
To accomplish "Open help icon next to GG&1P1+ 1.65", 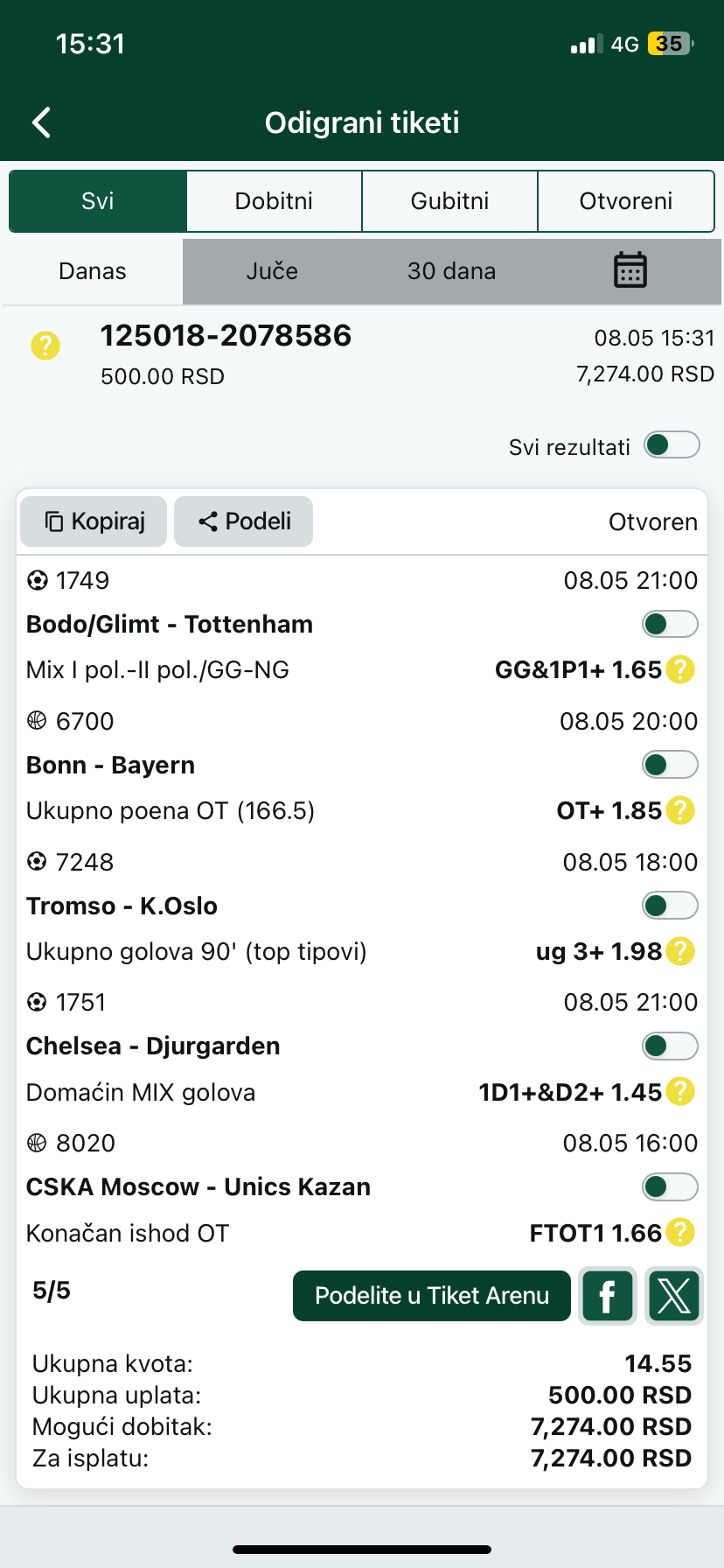I will (680, 670).
